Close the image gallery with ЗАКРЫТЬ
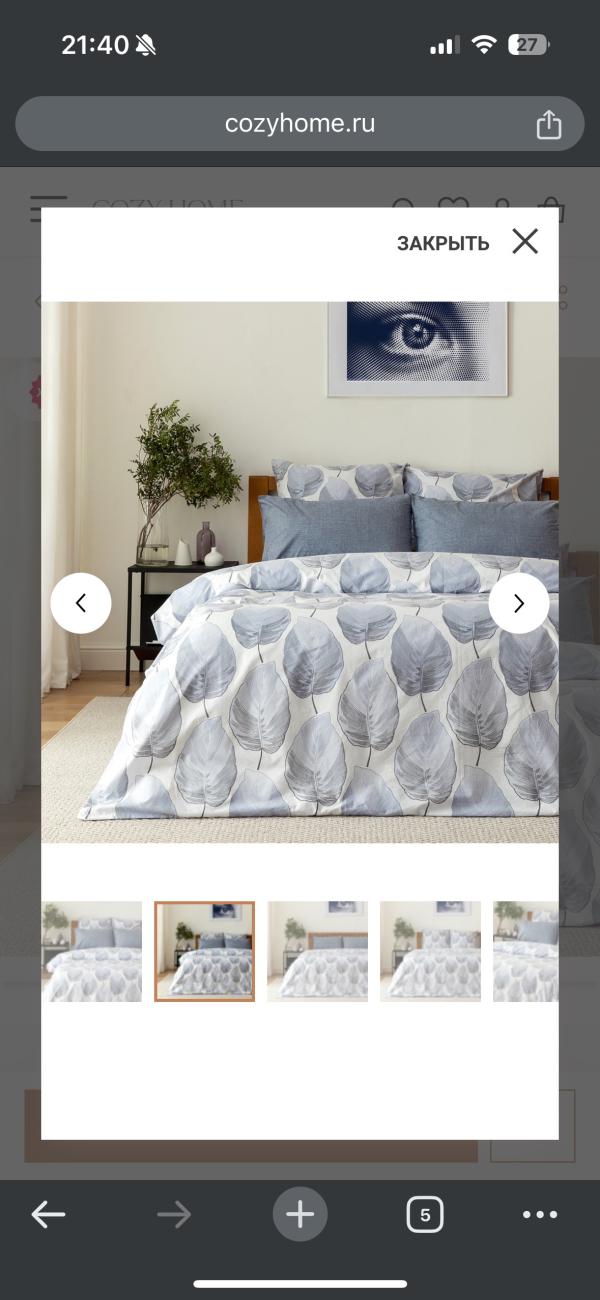The height and width of the screenshot is (1300, 600). coord(467,242)
